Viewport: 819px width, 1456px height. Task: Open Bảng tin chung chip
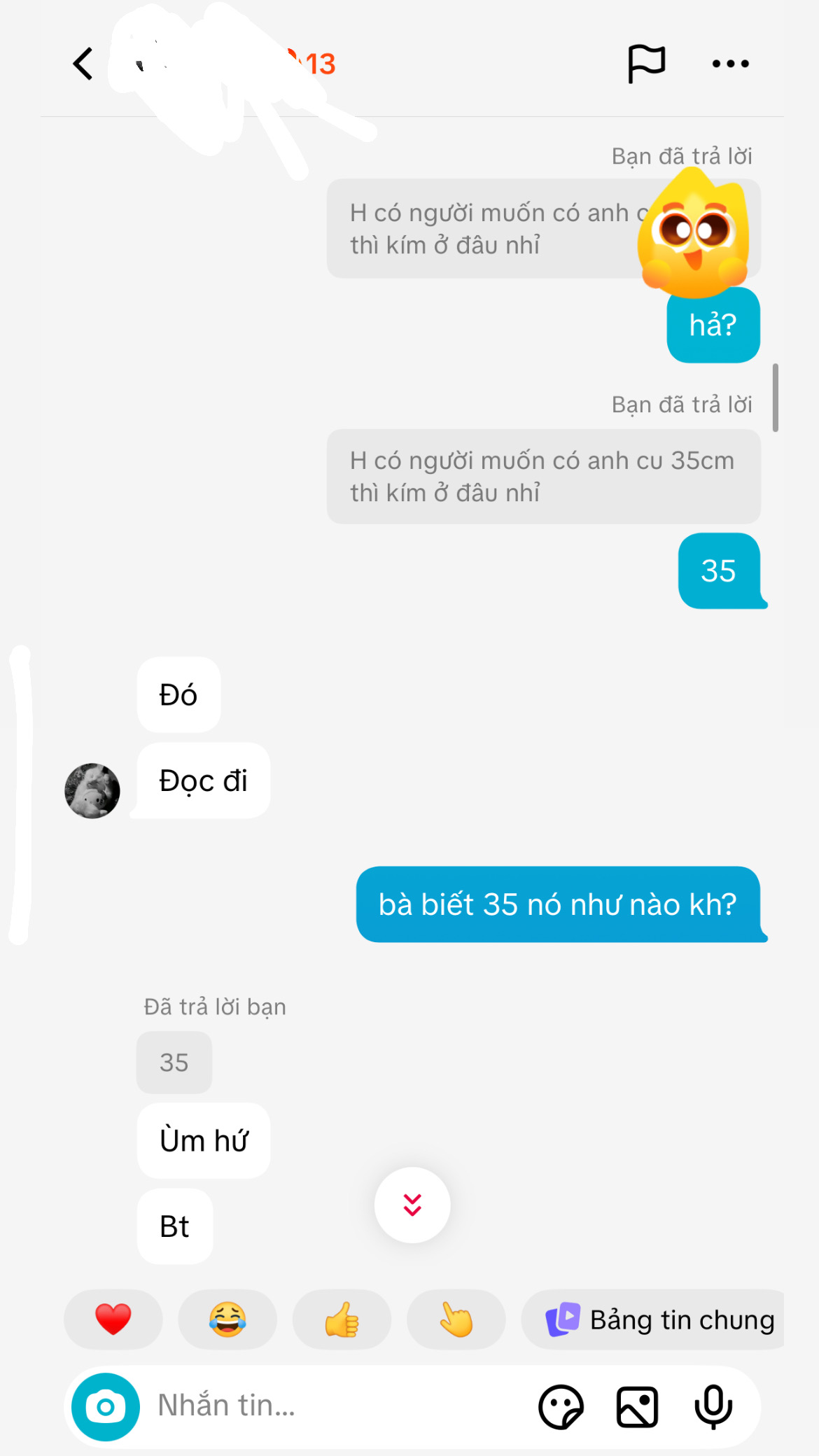point(658,1319)
